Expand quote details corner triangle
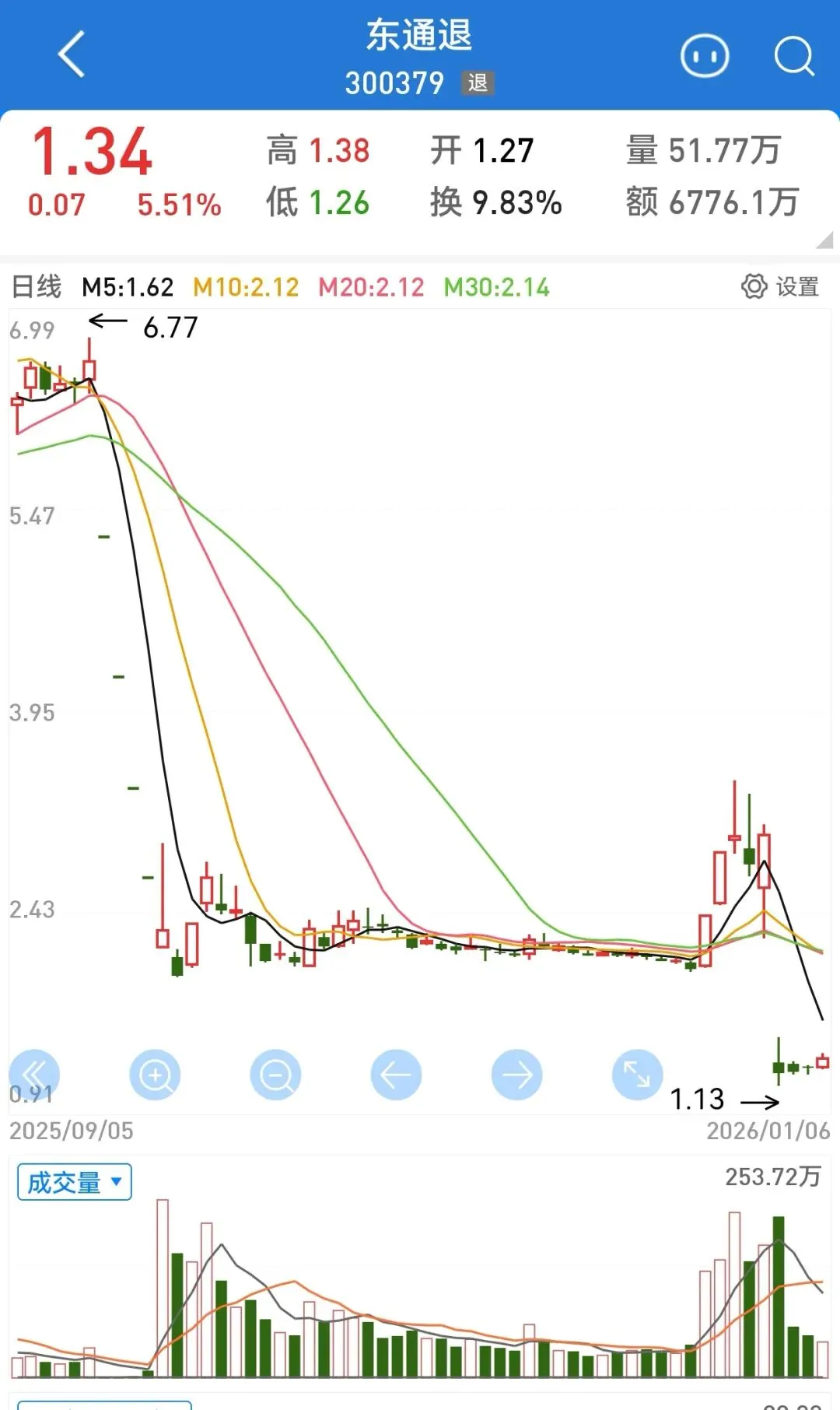The image size is (840, 1410). click(x=824, y=240)
